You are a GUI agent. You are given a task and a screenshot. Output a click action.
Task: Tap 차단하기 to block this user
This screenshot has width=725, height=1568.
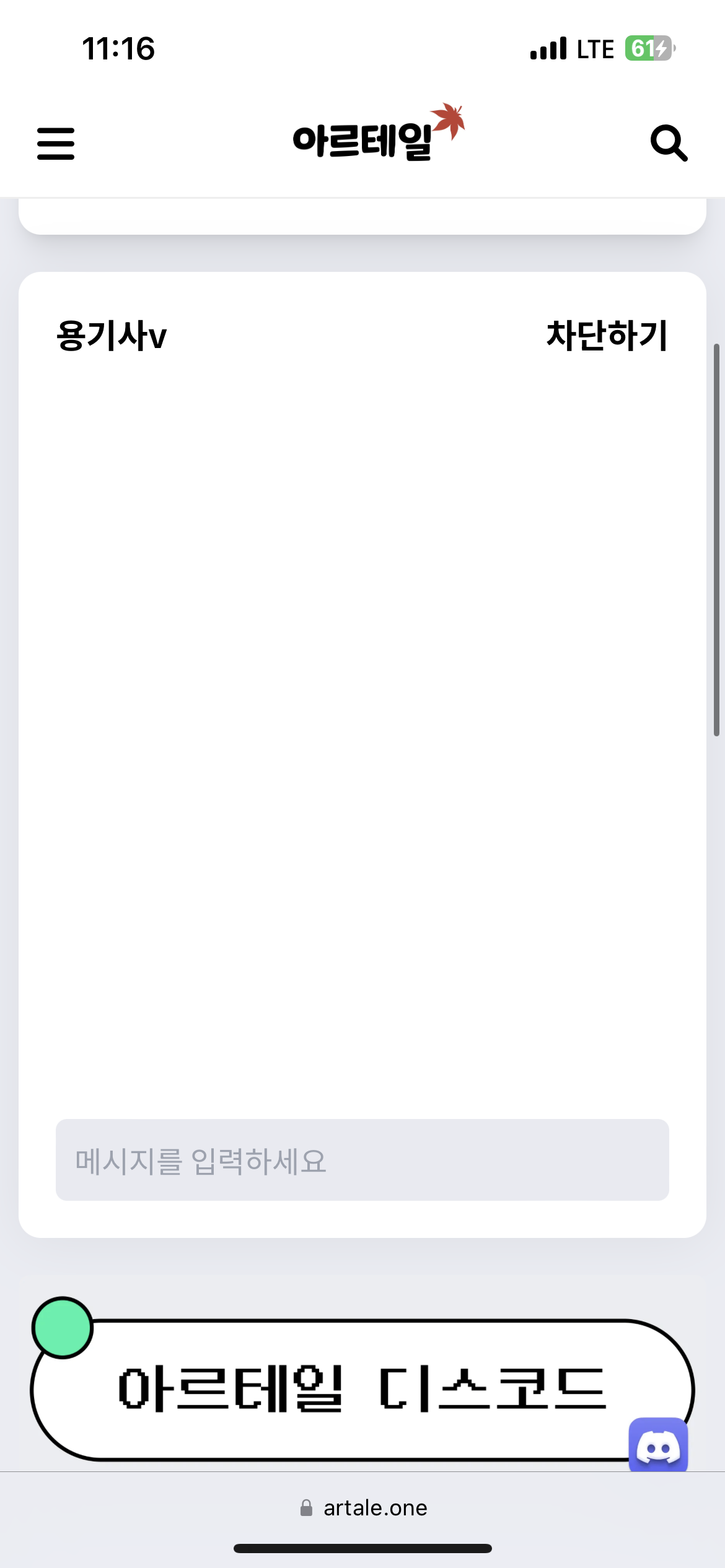pyautogui.click(x=607, y=336)
